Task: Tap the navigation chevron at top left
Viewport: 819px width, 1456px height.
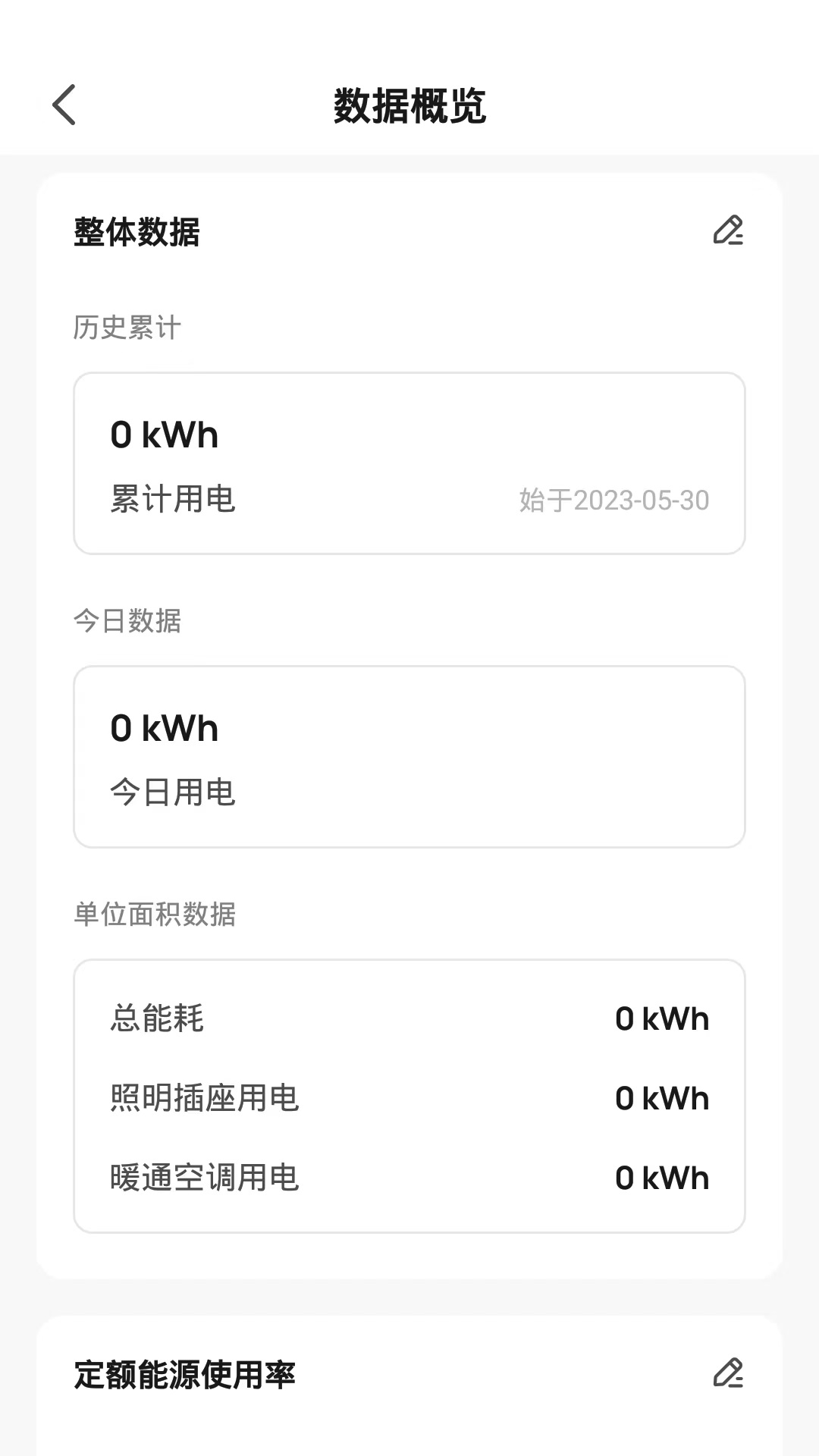Action: click(x=64, y=105)
